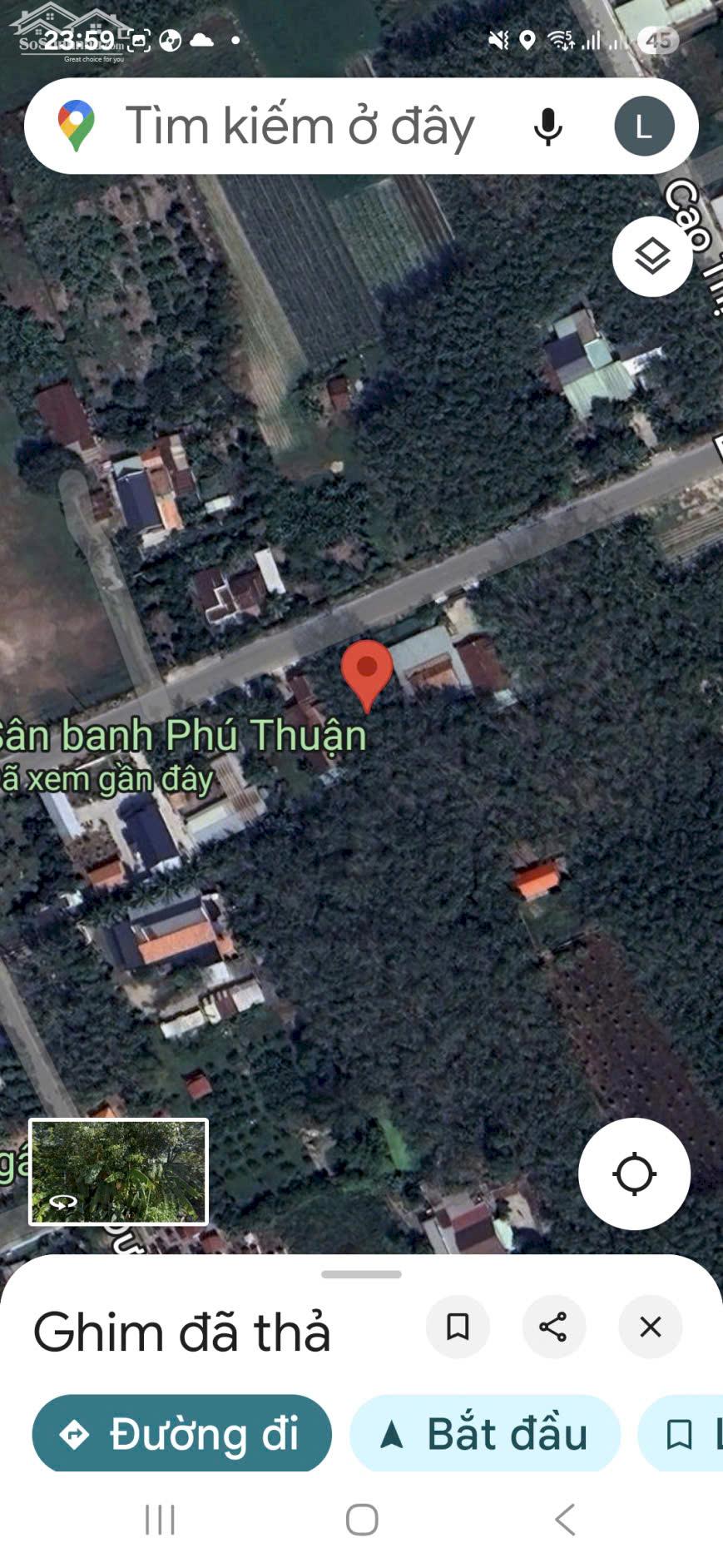Open the "Sân banh Phú Thuận" place label
The width and height of the screenshot is (723, 1568).
point(183,737)
